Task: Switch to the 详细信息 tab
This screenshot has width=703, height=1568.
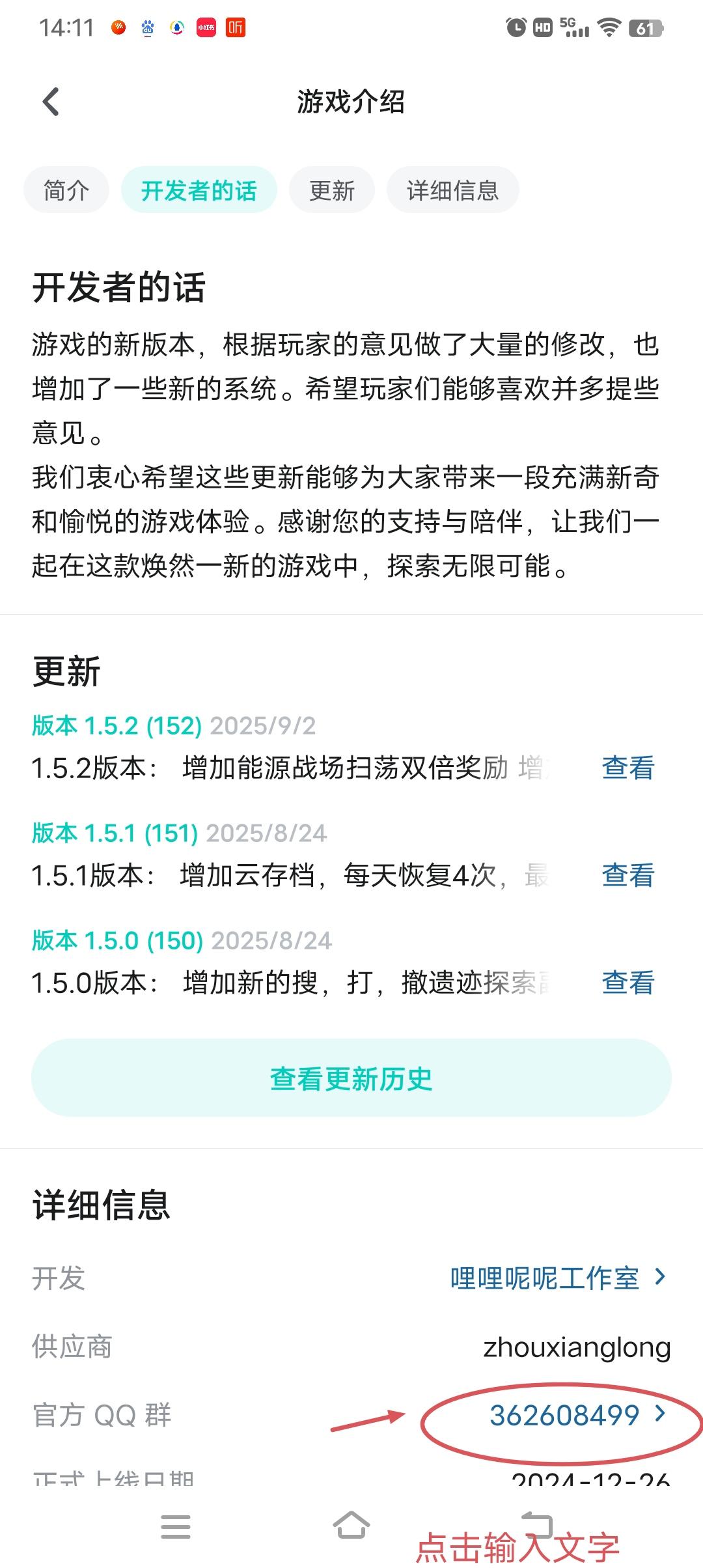Action: tap(453, 190)
